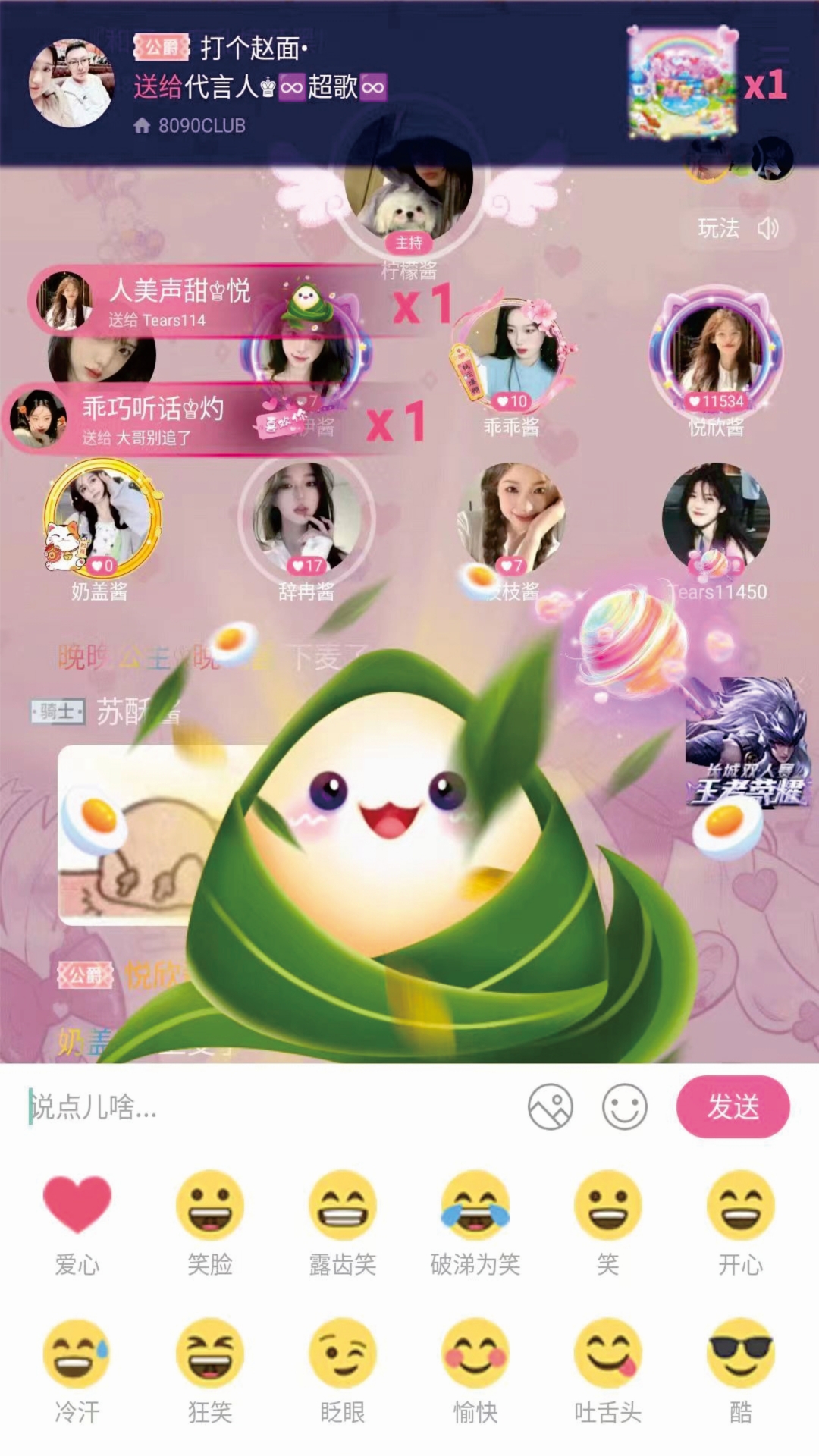819x1456 pixels.
Task: Insert the 愉快 emoji
Action: point(475,1354)
